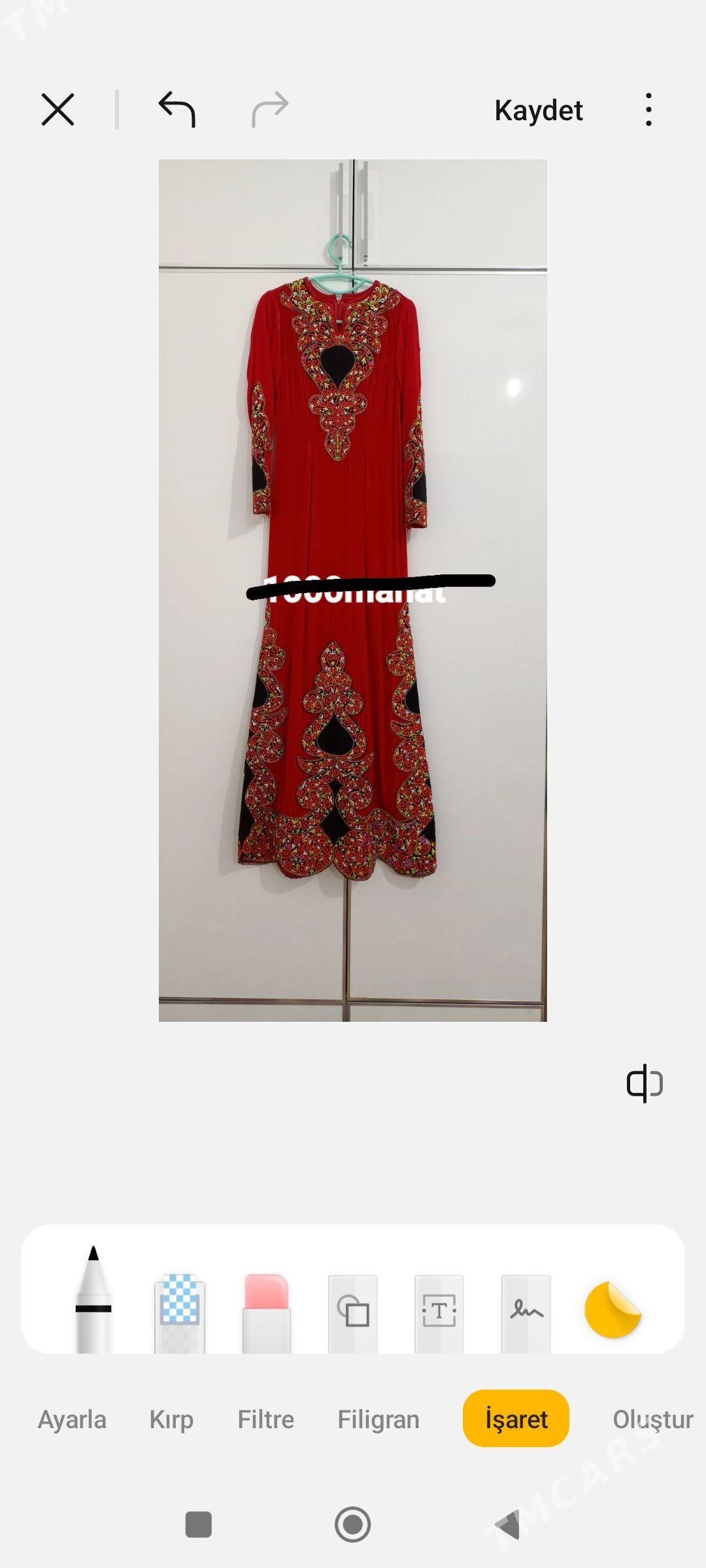Select the pen drawing tool
The height and width of the screenshot is (1568, 706).
click(93, 1300)
